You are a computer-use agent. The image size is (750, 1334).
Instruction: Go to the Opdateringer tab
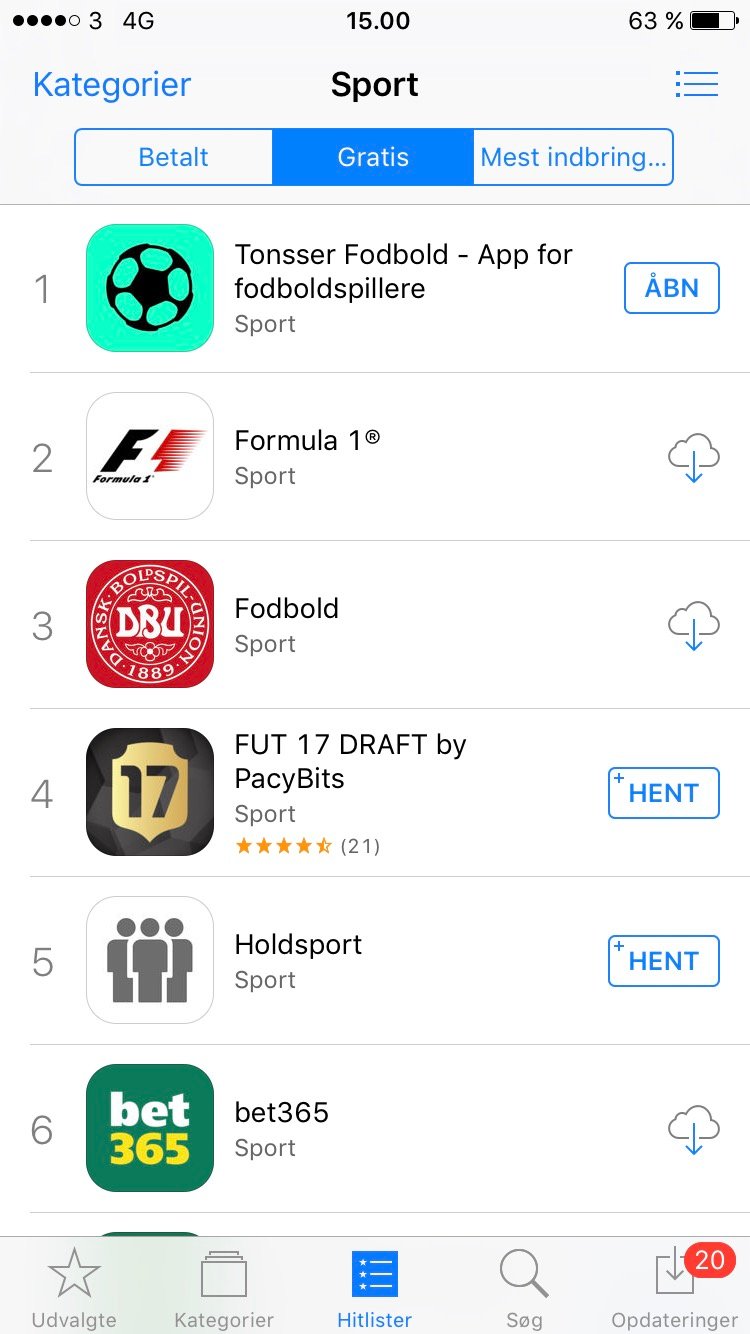675,1288
